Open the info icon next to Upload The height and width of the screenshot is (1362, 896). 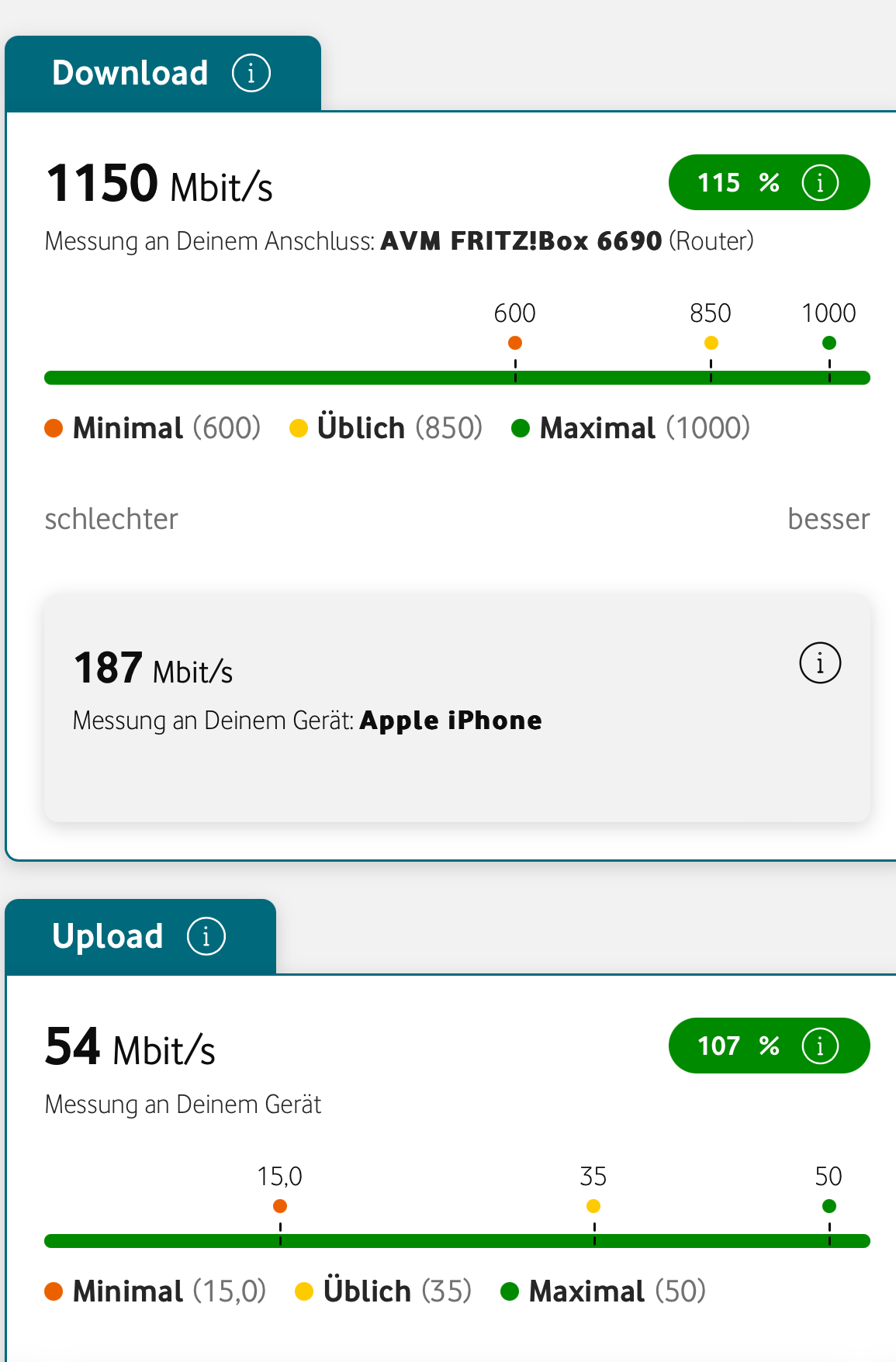tap(206, 936)
